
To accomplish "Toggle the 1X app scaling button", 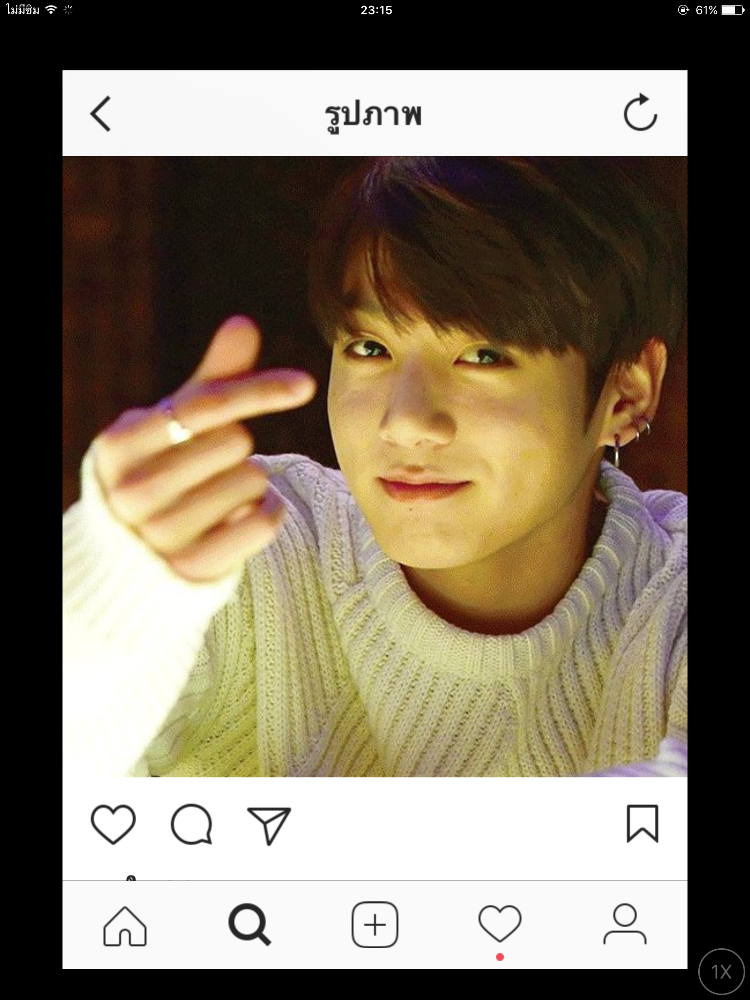I will 721,971.
